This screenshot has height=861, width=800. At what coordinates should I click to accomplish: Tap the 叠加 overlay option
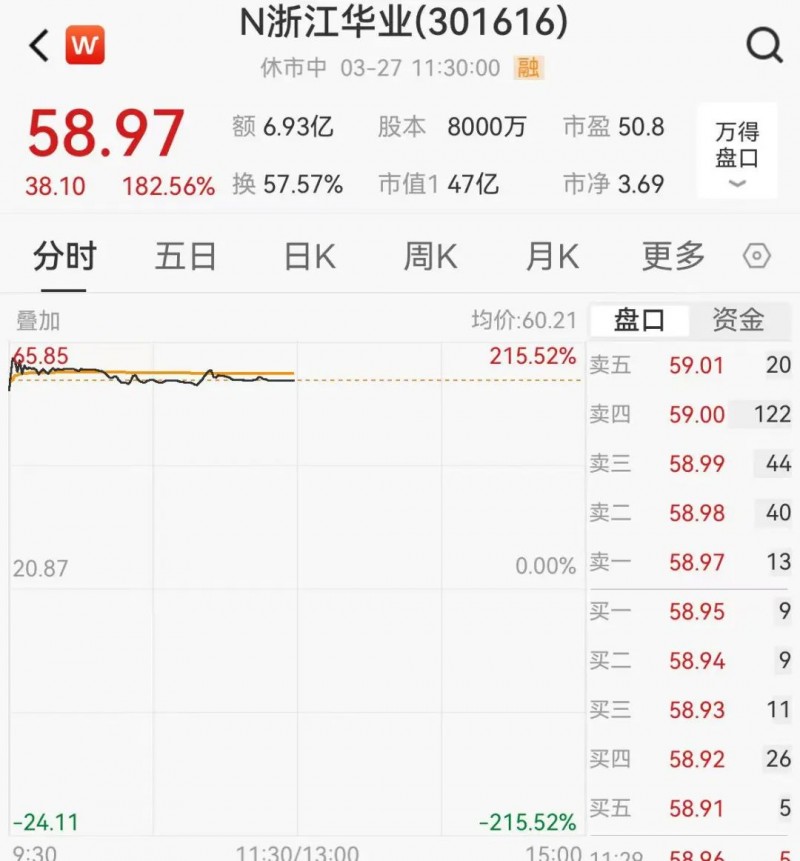tap(38, 321)
